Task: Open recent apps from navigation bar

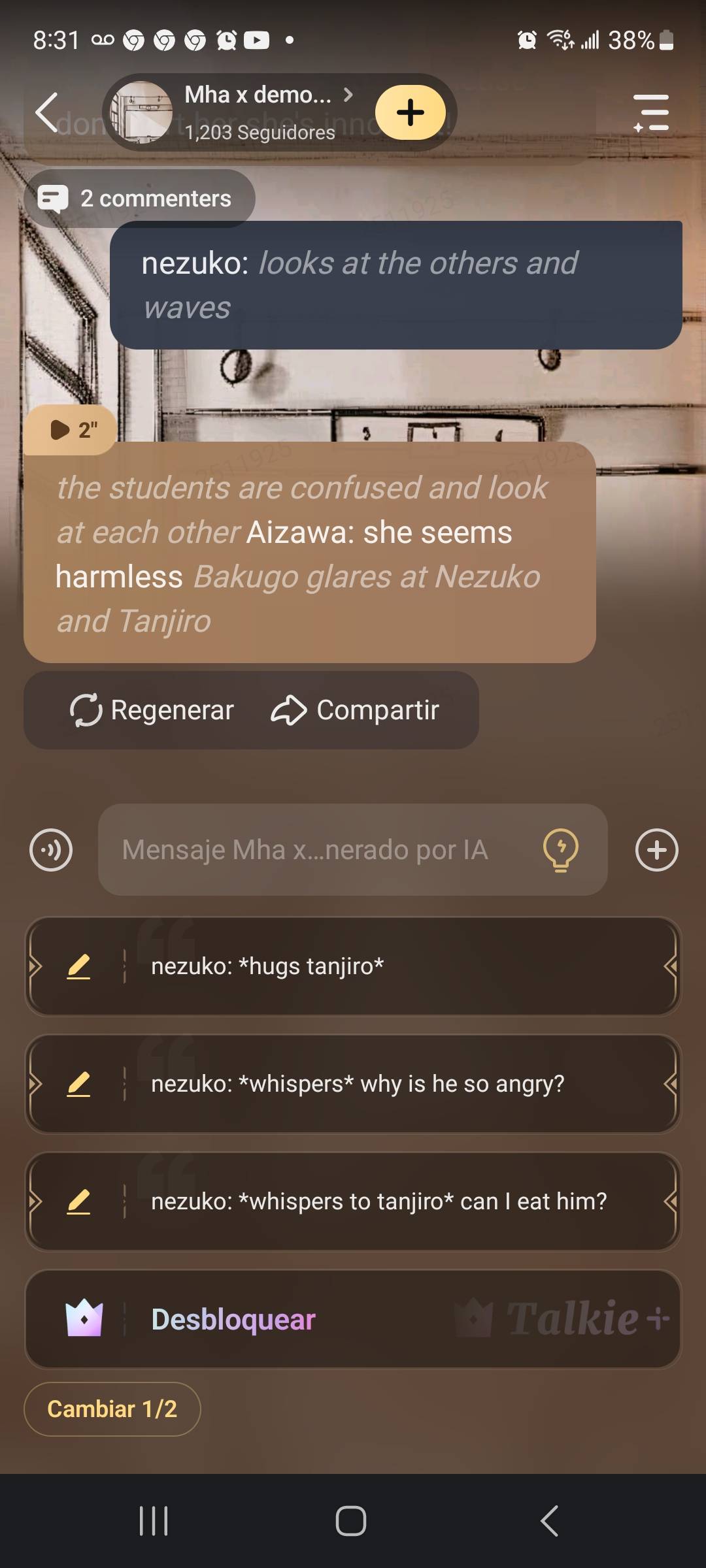Action: 154,1520
